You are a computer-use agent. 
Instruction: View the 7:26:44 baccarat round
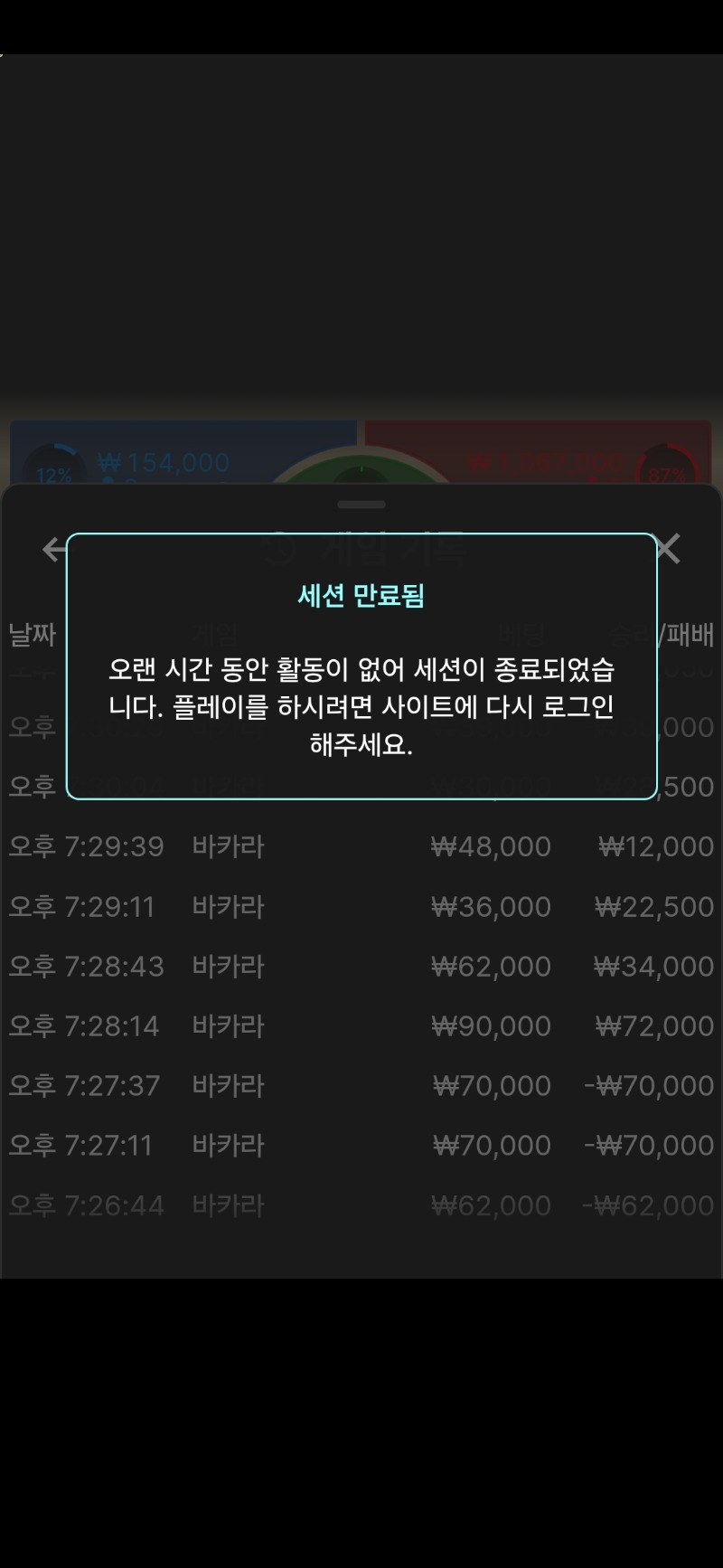pyautogui.click(x=361, y=1204)
